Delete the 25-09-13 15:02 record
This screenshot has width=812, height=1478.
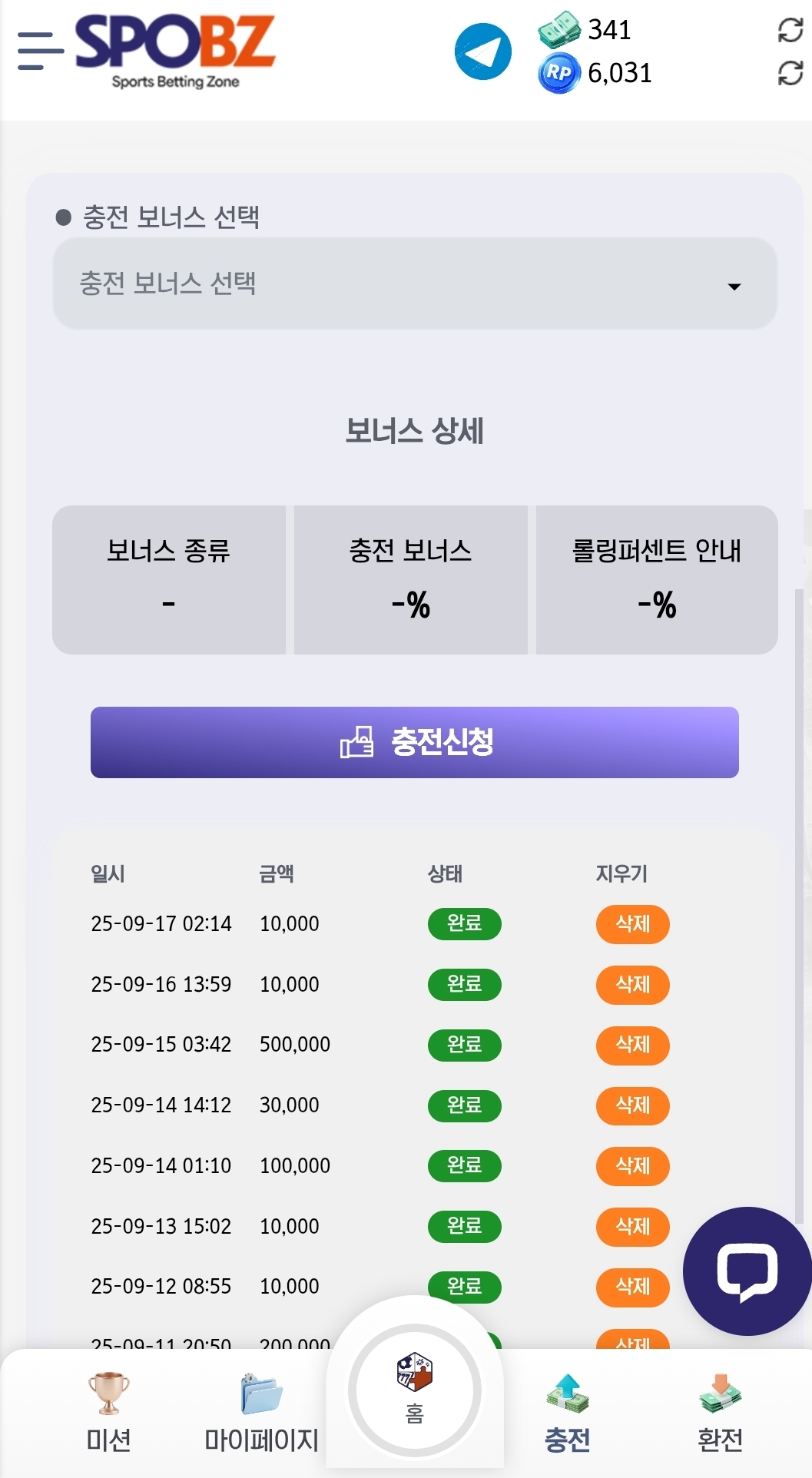click(633, 1227)
